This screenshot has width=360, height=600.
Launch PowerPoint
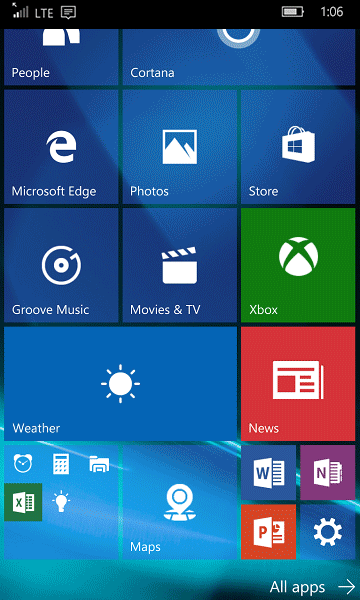[269, 532]
